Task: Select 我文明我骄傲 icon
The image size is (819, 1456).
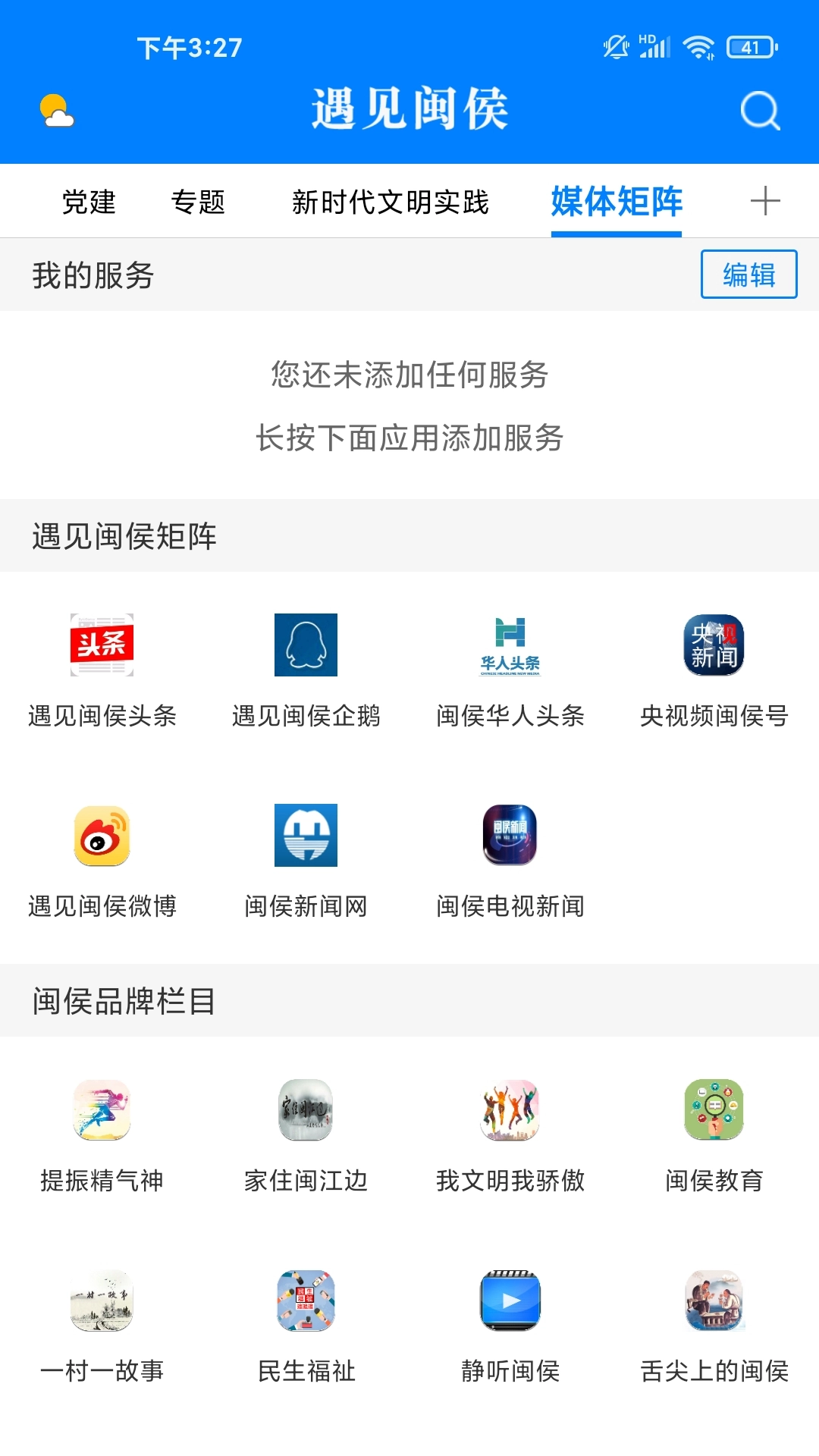Action: point(510,1109)
